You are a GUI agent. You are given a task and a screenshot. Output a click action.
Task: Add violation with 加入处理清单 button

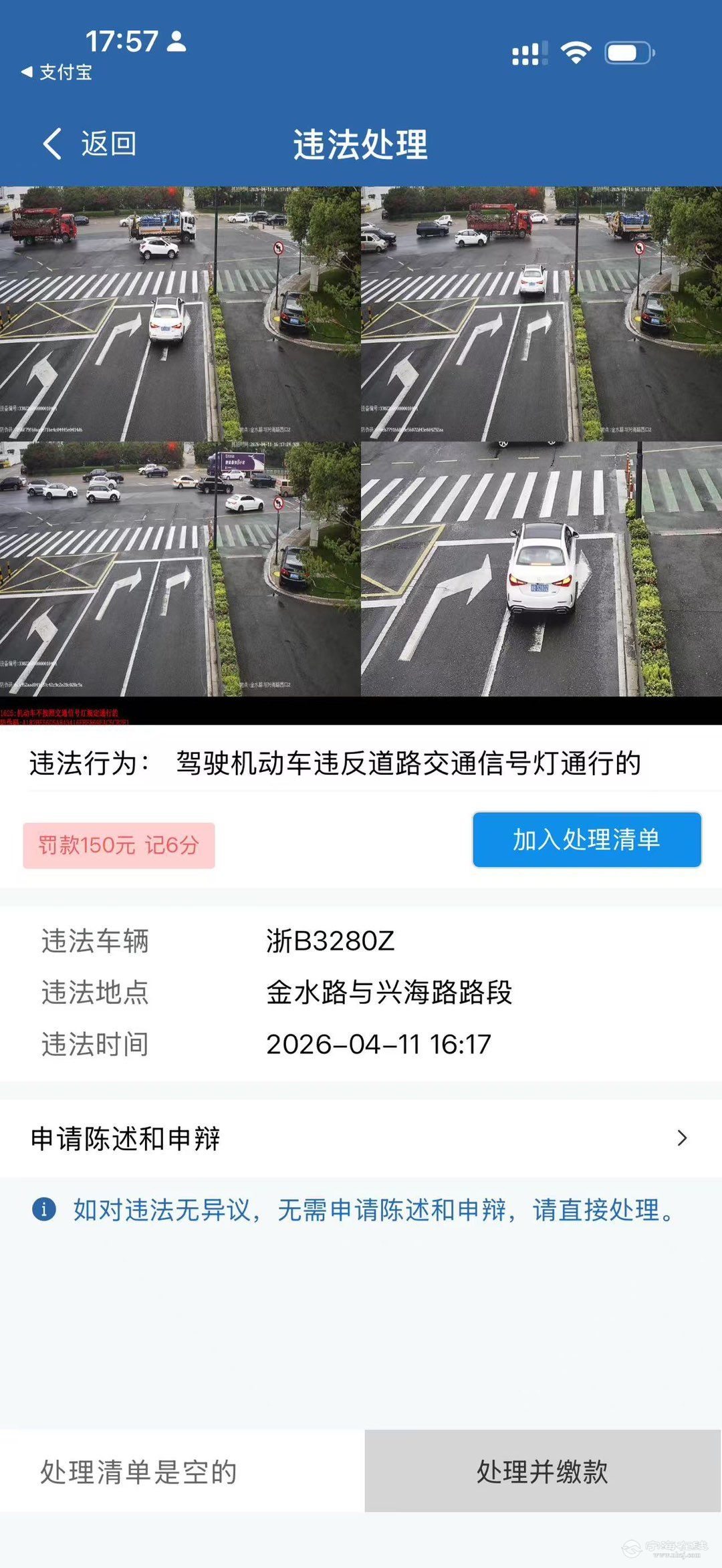tap(586, 839)
